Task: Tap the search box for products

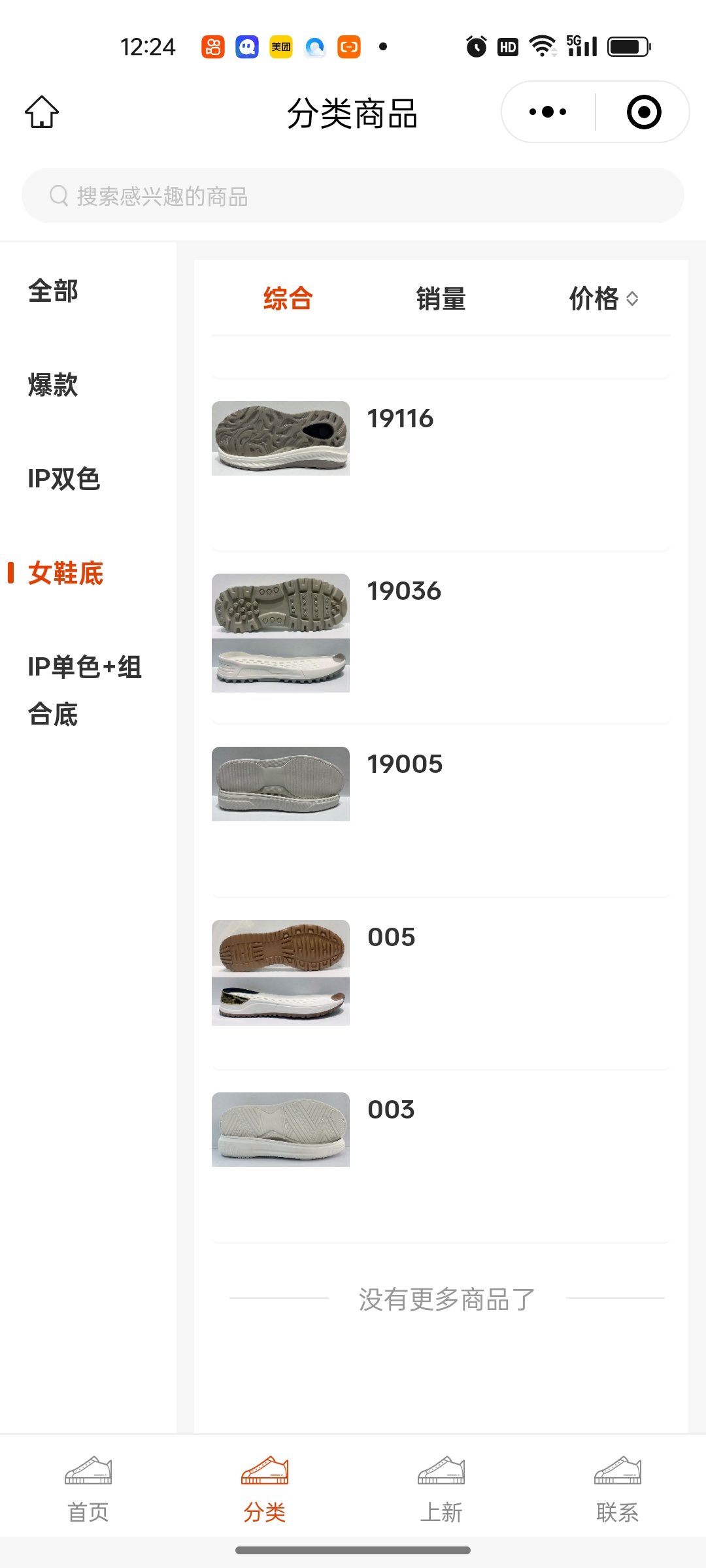Action: tap(353, 196)
